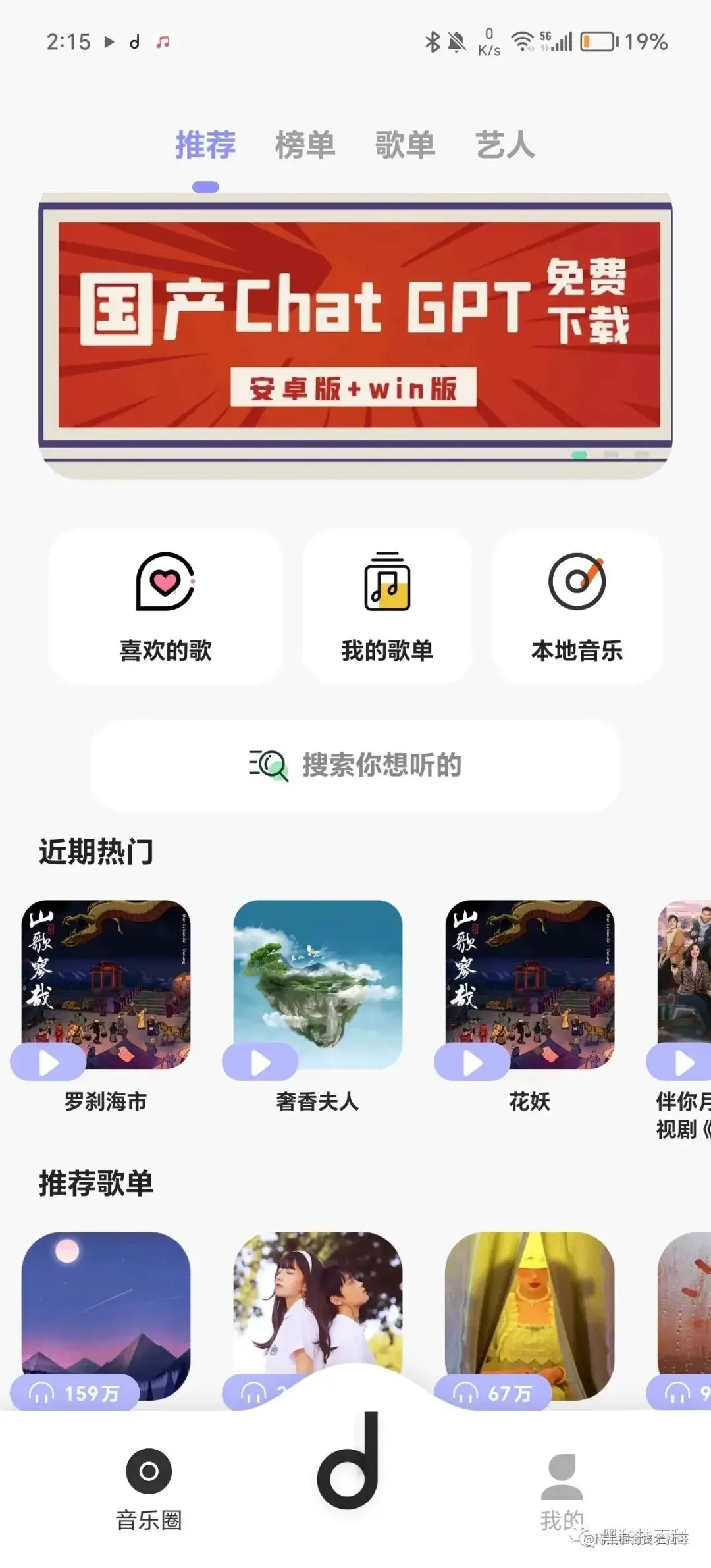The image size is (711, 1568).
Task: Open 我的歌单
Action: (x=387, y=607)
